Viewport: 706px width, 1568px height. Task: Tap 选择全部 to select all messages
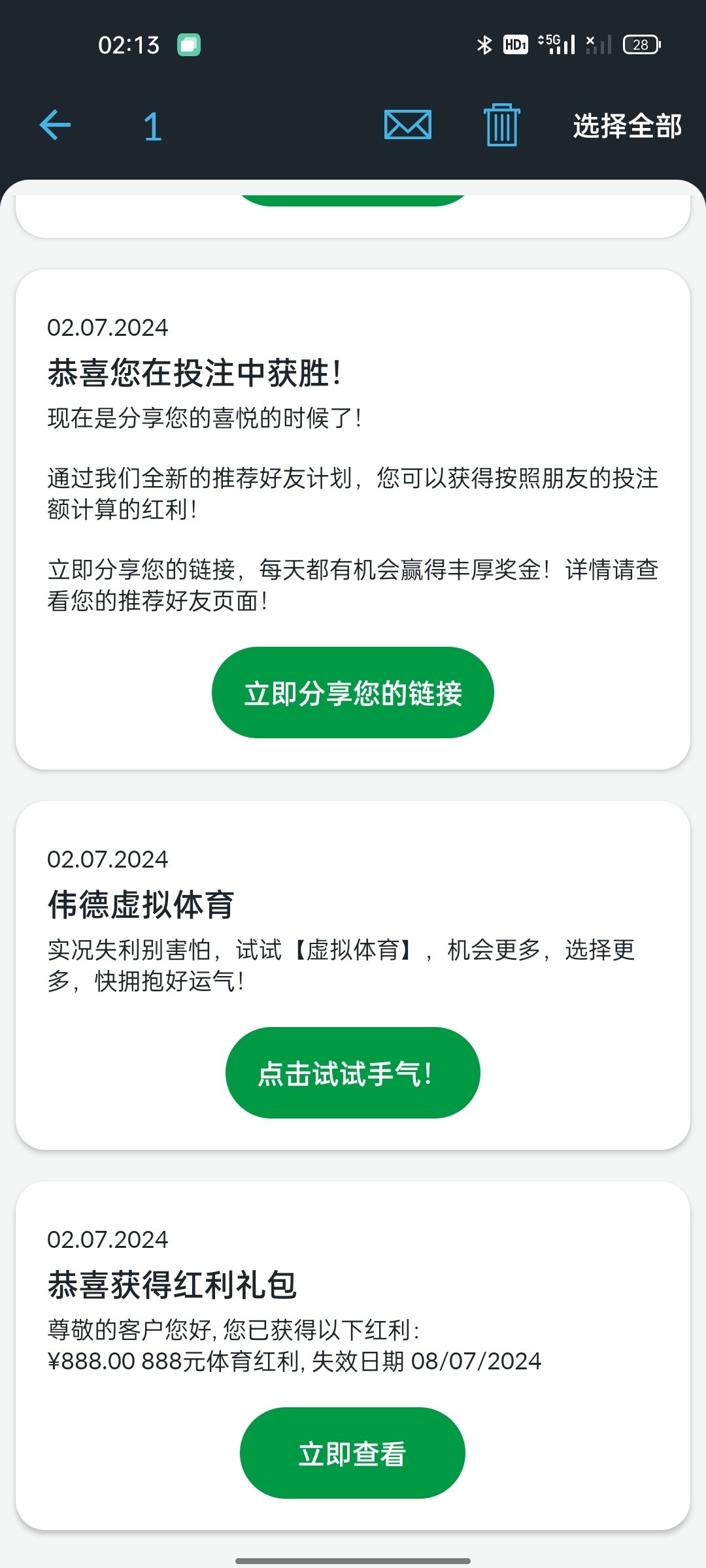pos(628,126)
